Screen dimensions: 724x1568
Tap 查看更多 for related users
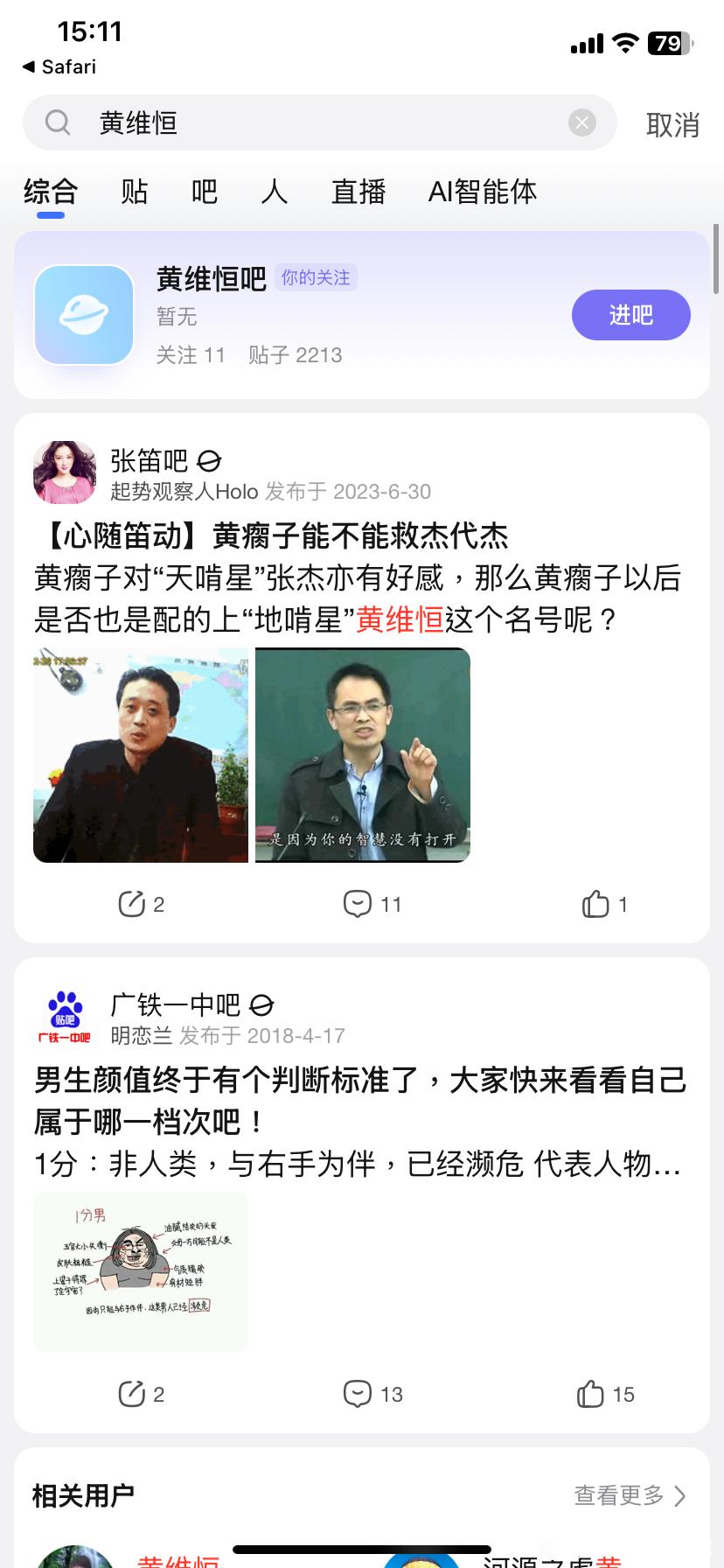coord(630,1495)
